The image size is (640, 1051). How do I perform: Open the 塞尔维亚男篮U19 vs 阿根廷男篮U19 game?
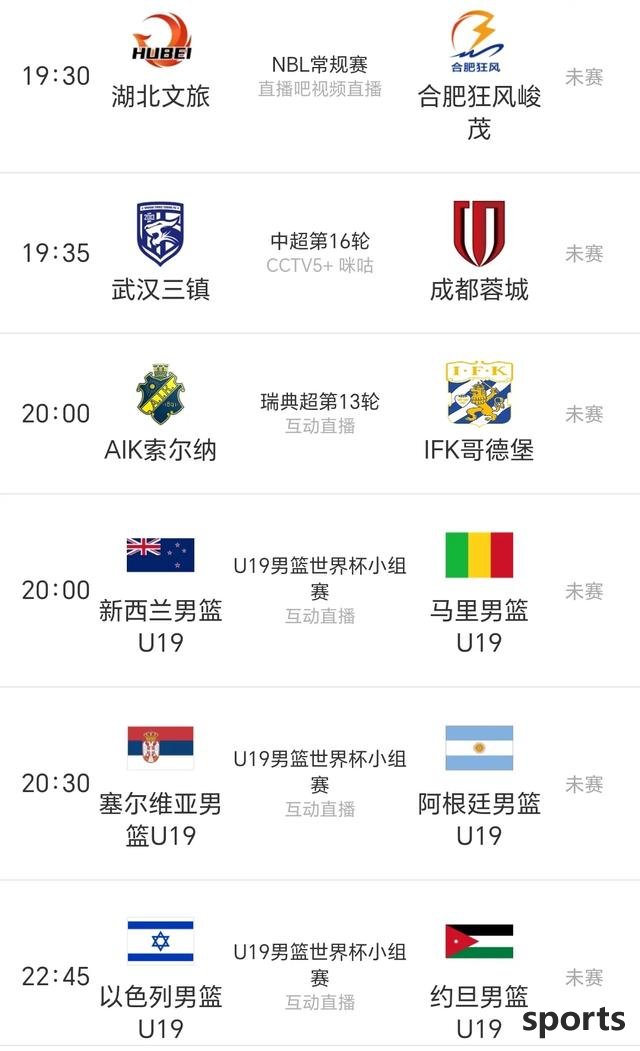(320, 783)
